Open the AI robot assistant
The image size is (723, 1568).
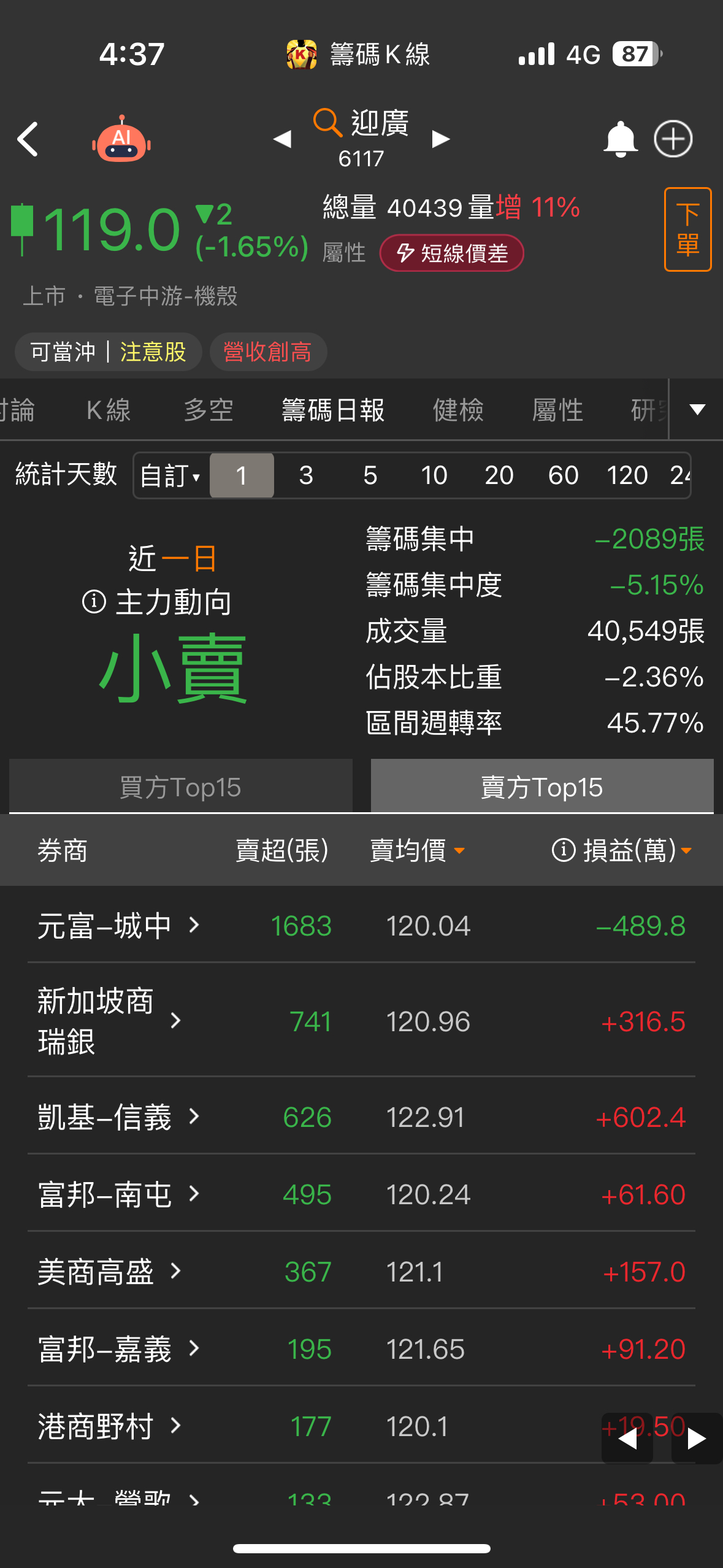[121, 139]
